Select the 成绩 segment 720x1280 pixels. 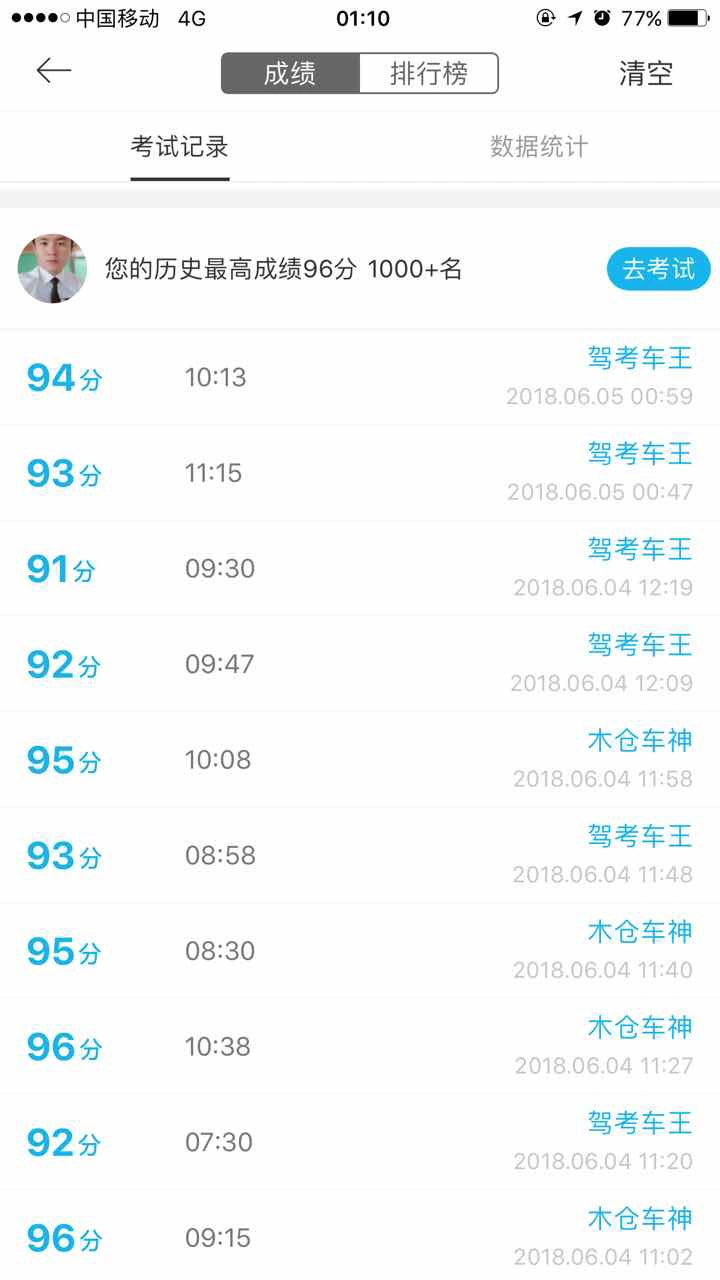click(x=290, y=73)
